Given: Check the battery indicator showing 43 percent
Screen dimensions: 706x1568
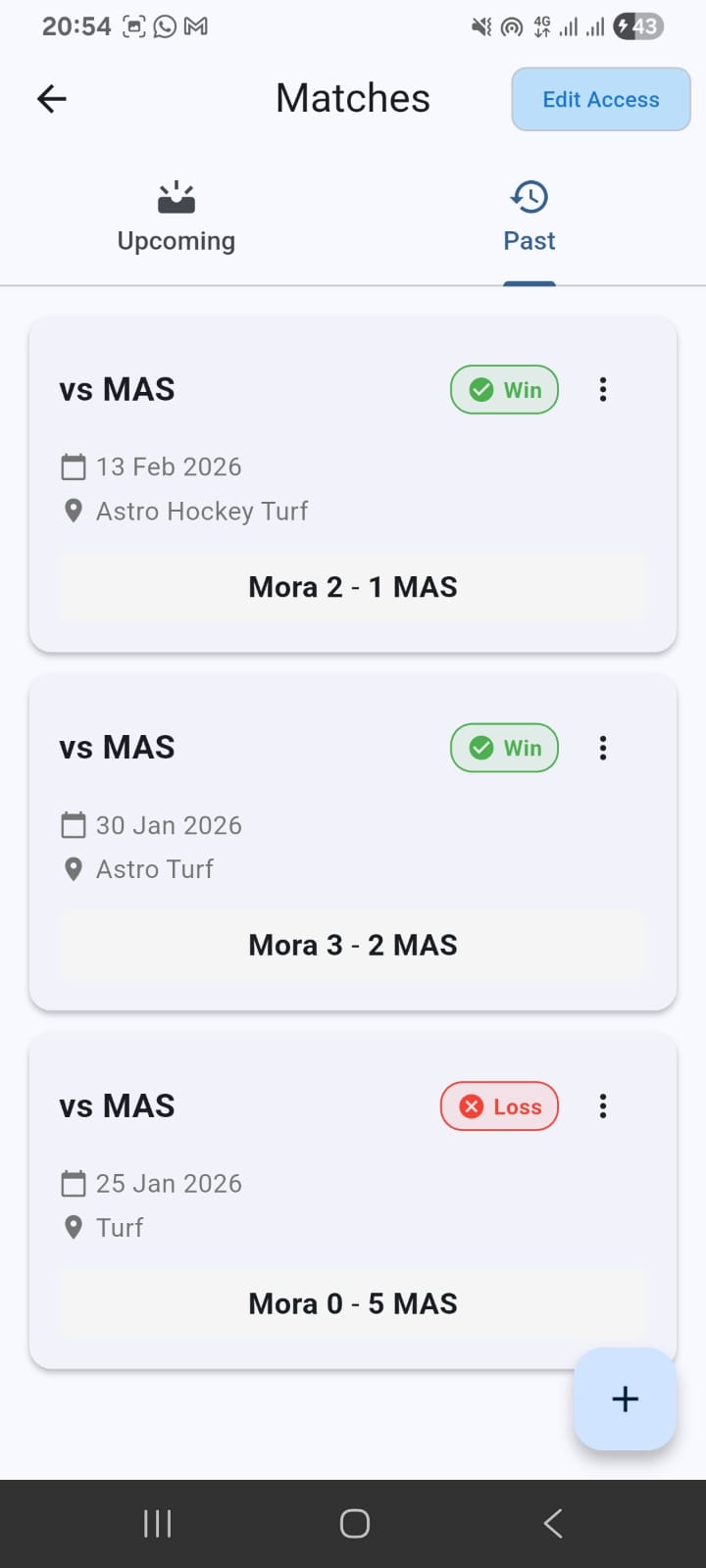Looking at the screenshot, I should click(x=638, y=26).
